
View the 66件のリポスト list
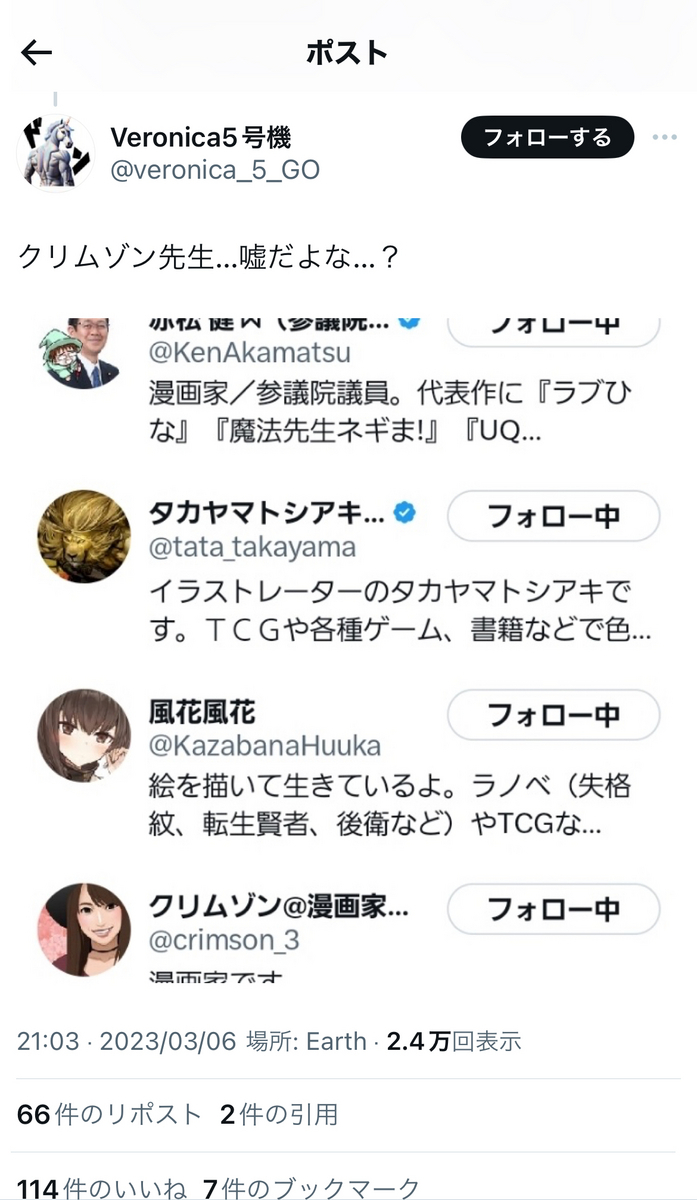(109, 1114)
